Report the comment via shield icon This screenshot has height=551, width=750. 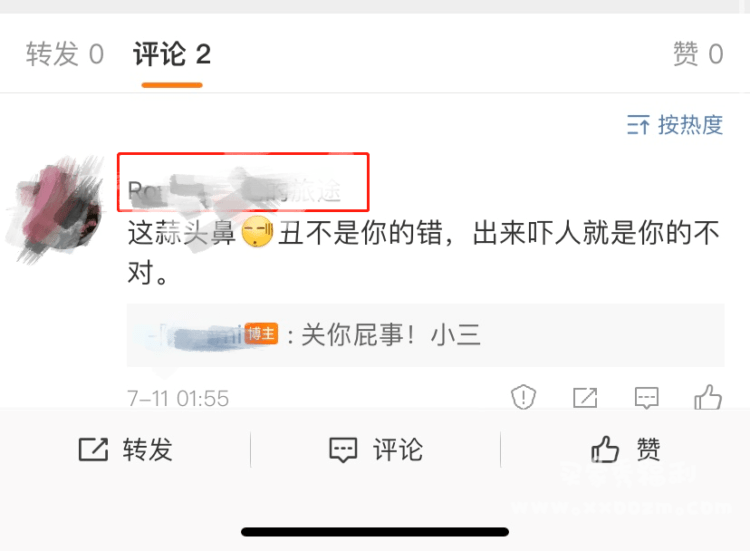click(x=524, y=397)
